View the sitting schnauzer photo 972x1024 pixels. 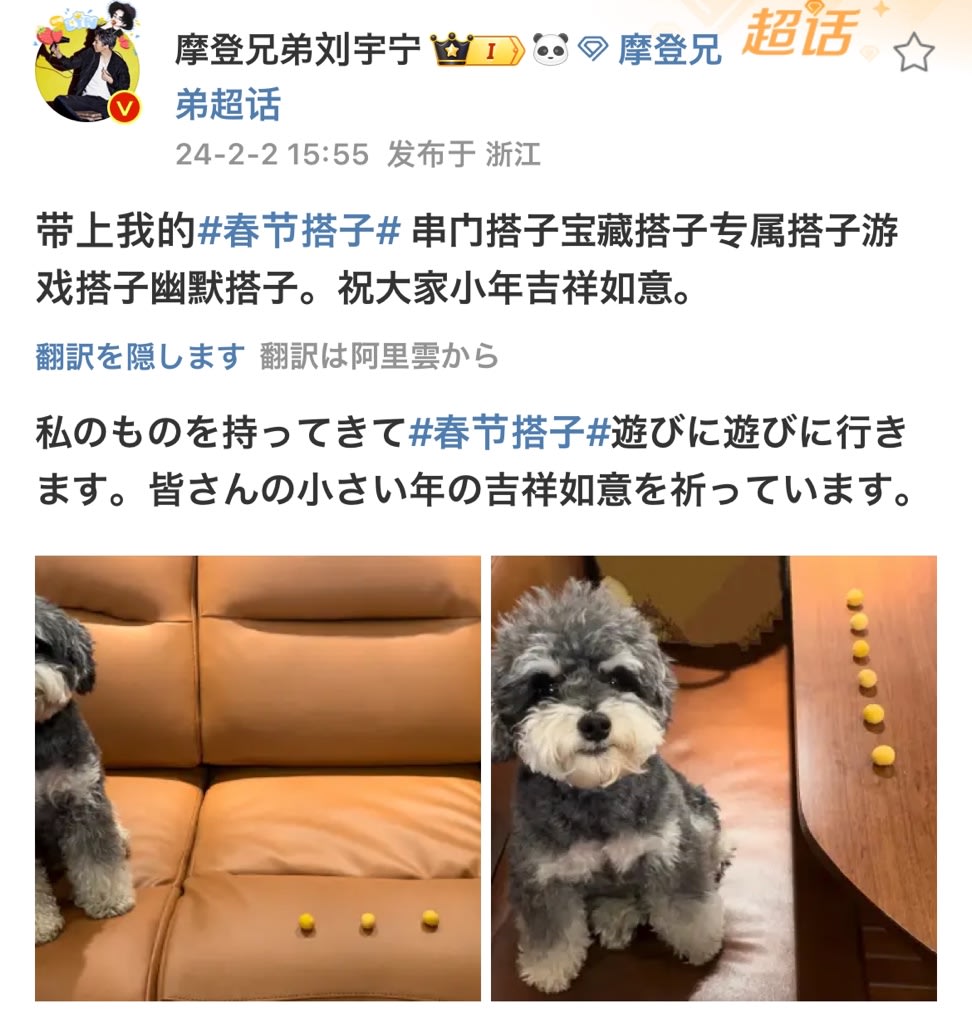click(x=713, y=777)
